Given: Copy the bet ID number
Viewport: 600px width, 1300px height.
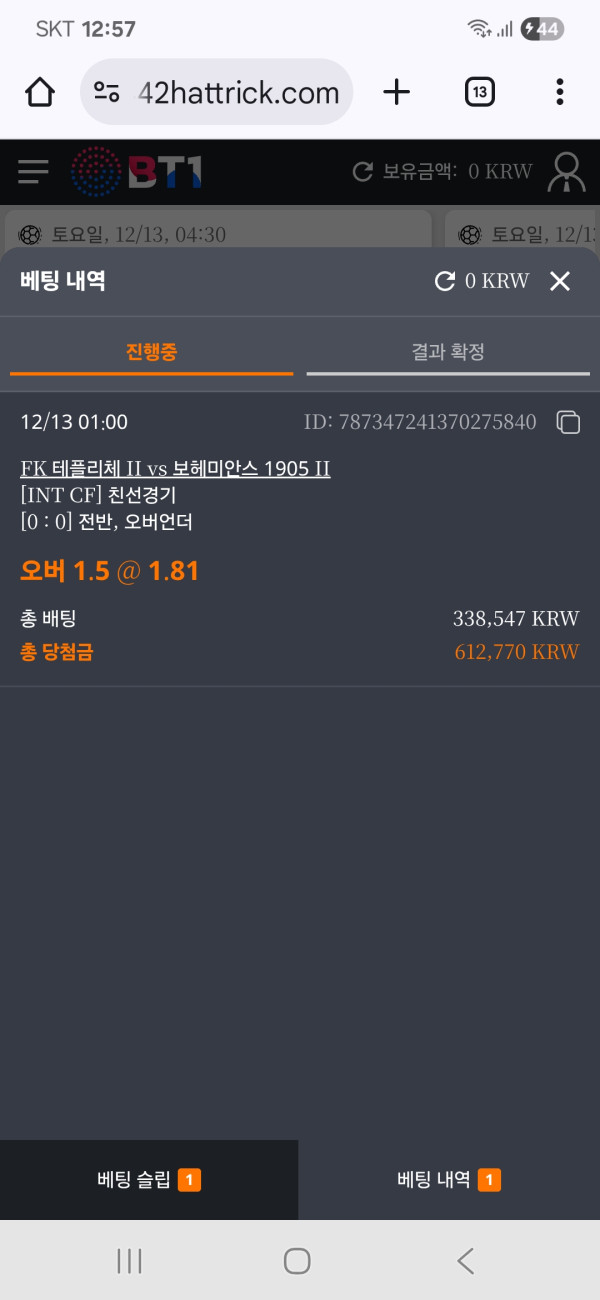Looking at the screenshot, I should pos(568,422).
